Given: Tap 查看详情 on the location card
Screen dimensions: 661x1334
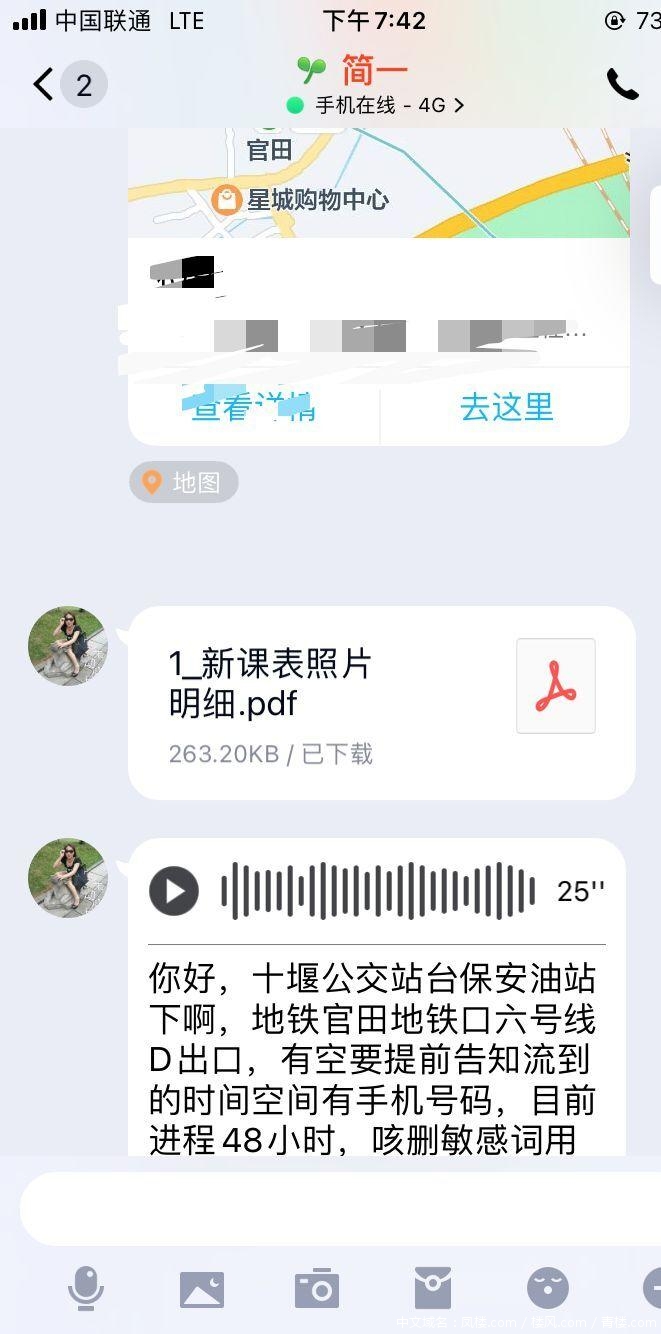Looking at the screenshot, I should click(254, 407).
